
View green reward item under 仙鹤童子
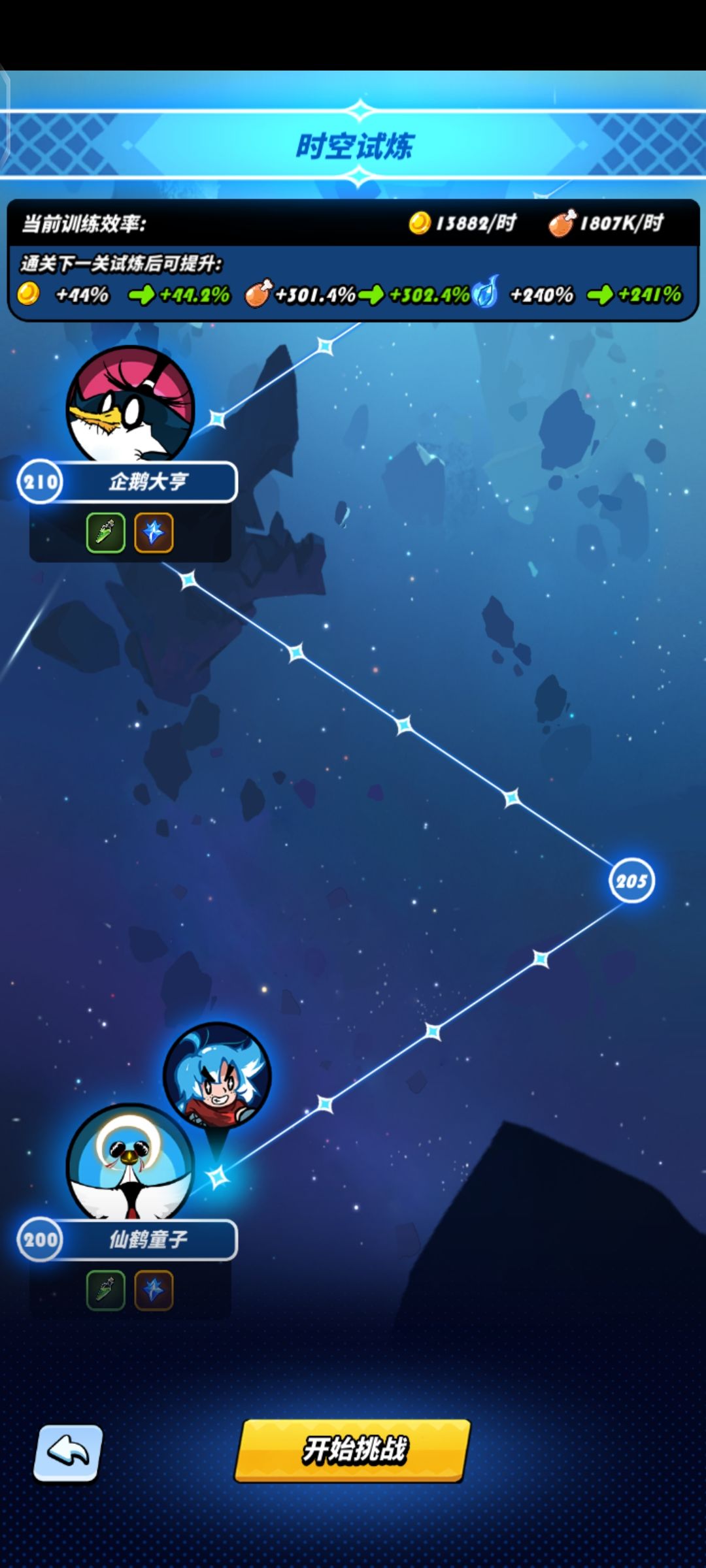[x=106, y=1290]
